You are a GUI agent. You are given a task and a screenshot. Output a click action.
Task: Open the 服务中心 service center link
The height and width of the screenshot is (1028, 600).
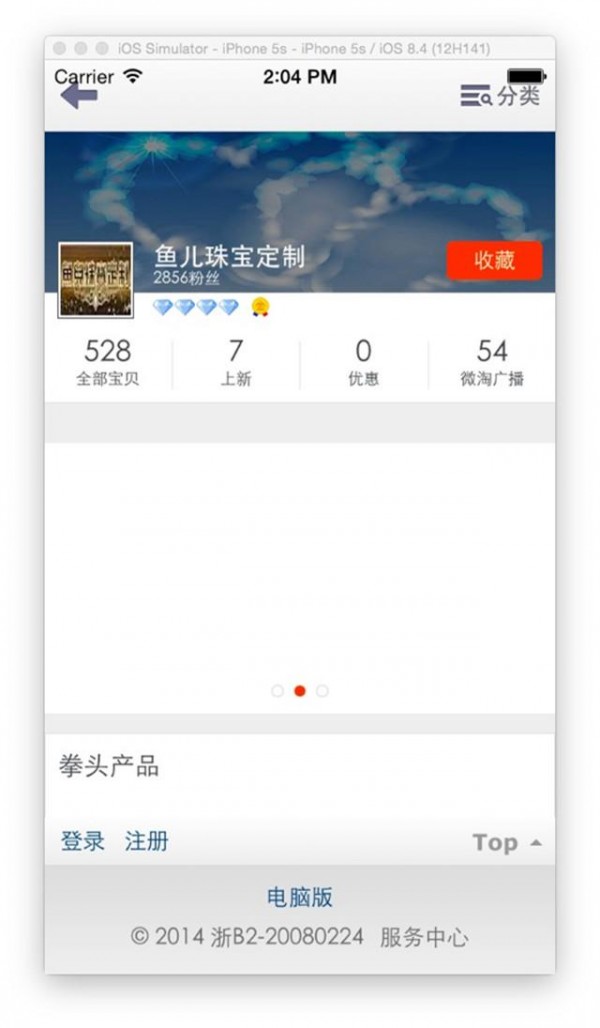[424, 937]
